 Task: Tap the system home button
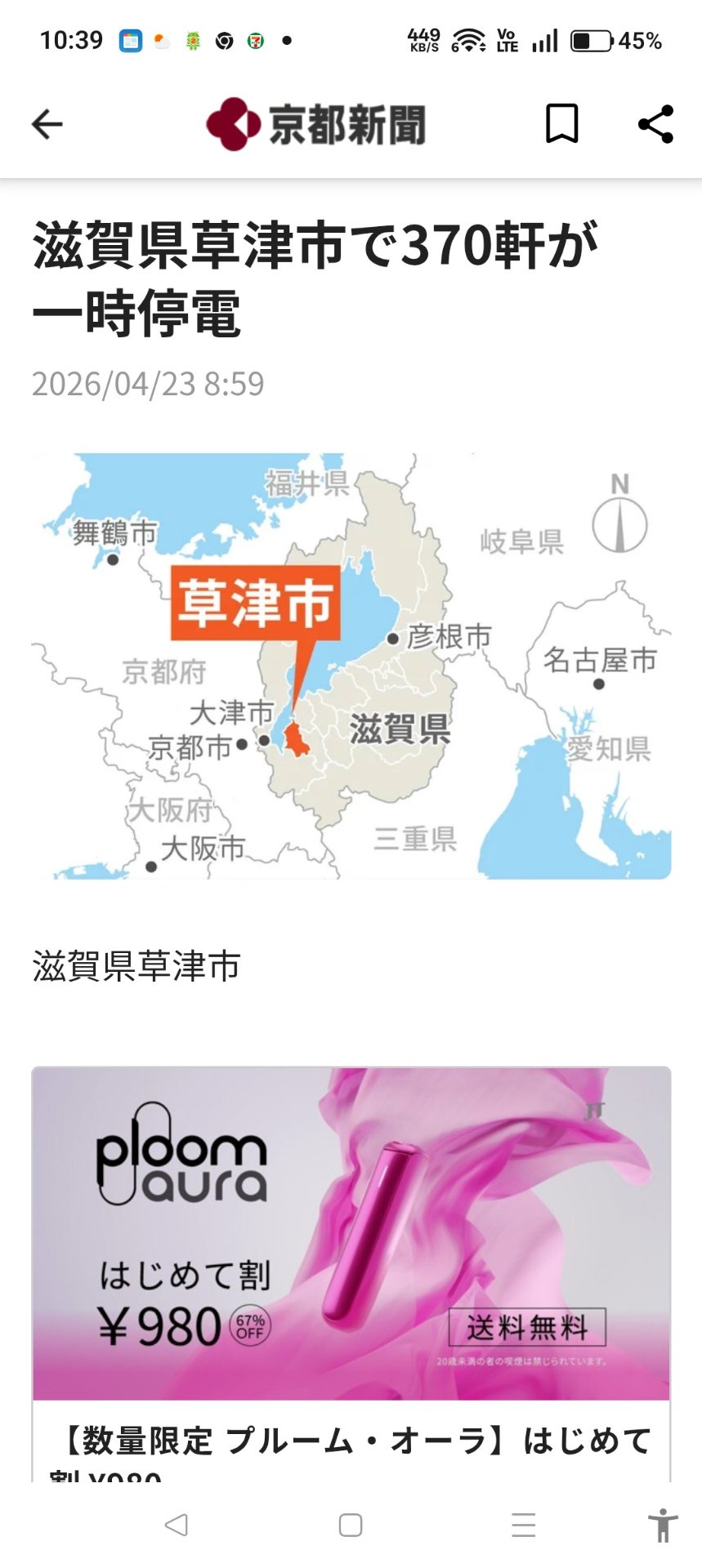351,1525
